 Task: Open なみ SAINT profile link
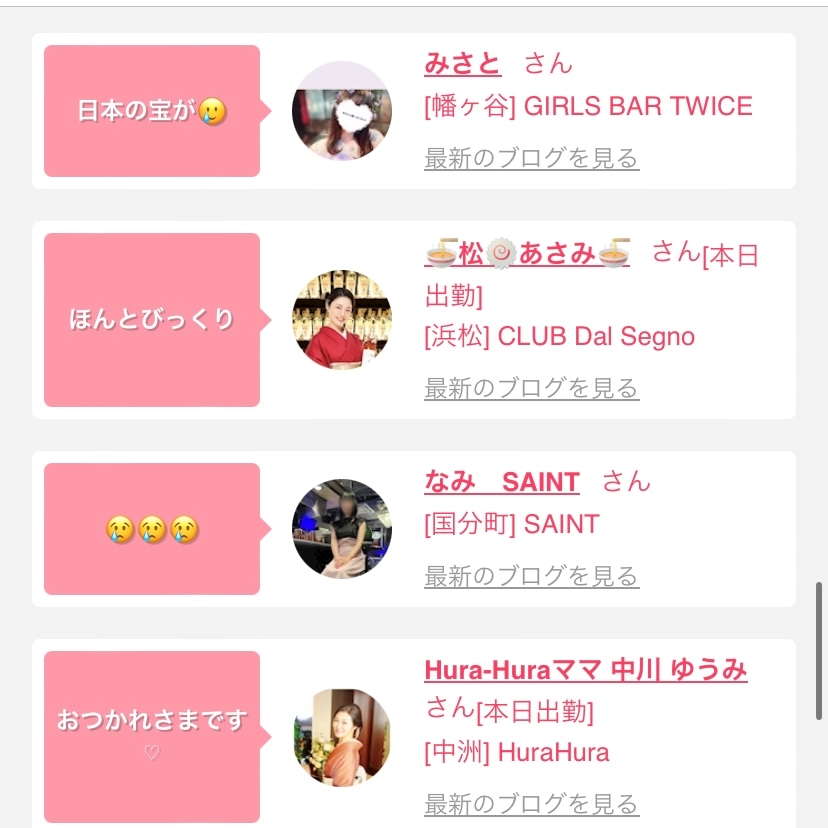[502, 482]
